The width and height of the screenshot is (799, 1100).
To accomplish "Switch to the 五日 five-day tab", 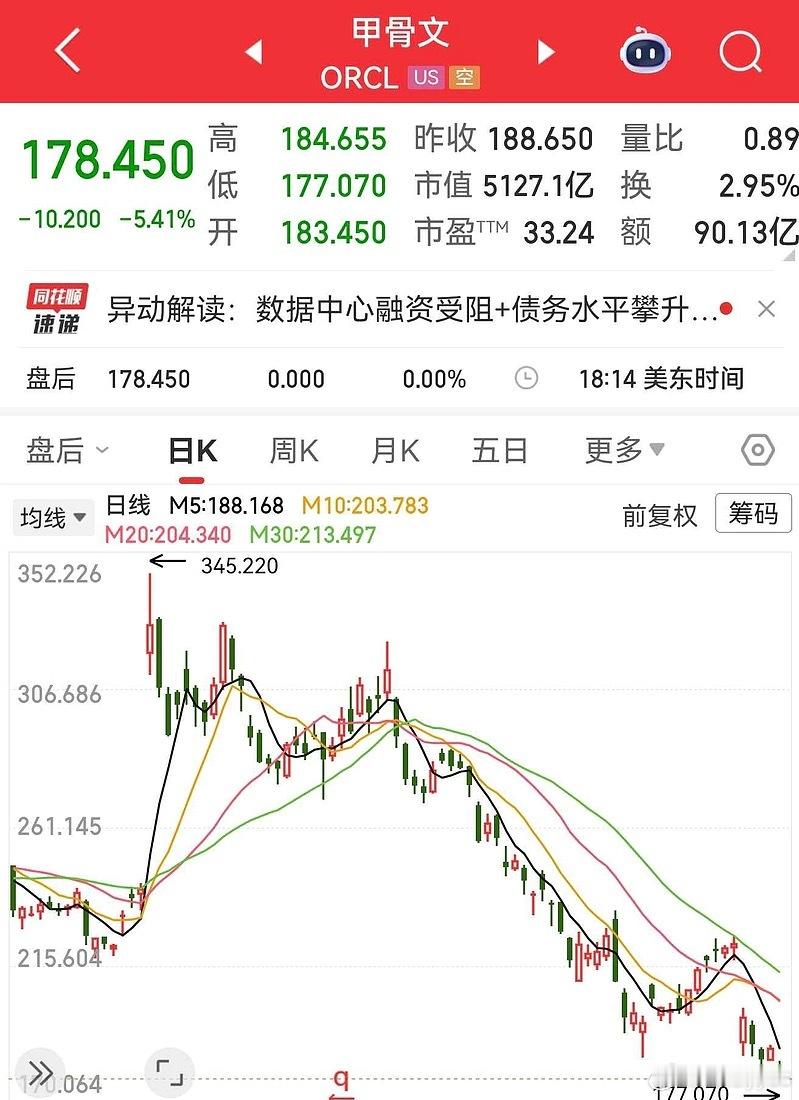I will 498,451.
